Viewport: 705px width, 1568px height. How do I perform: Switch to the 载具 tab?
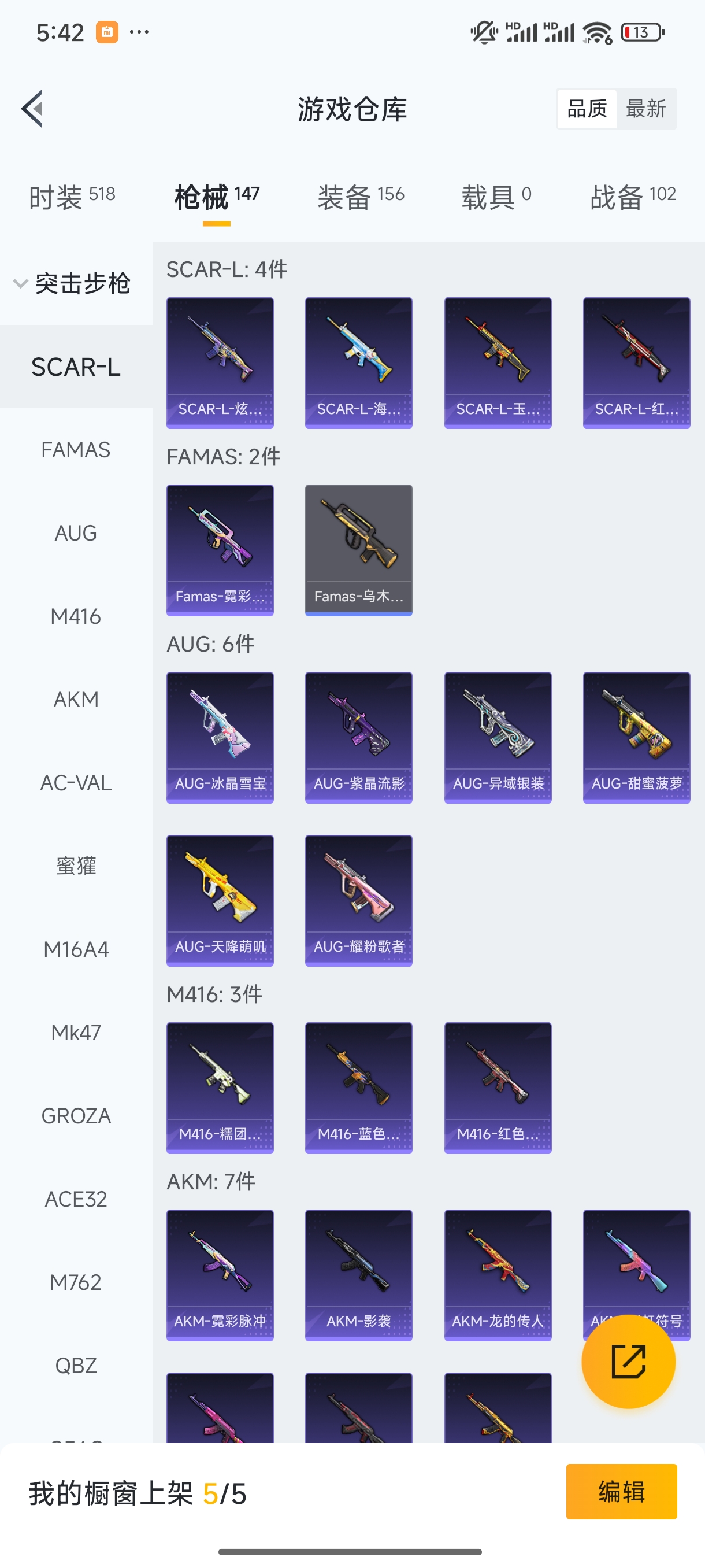(496, 197)
